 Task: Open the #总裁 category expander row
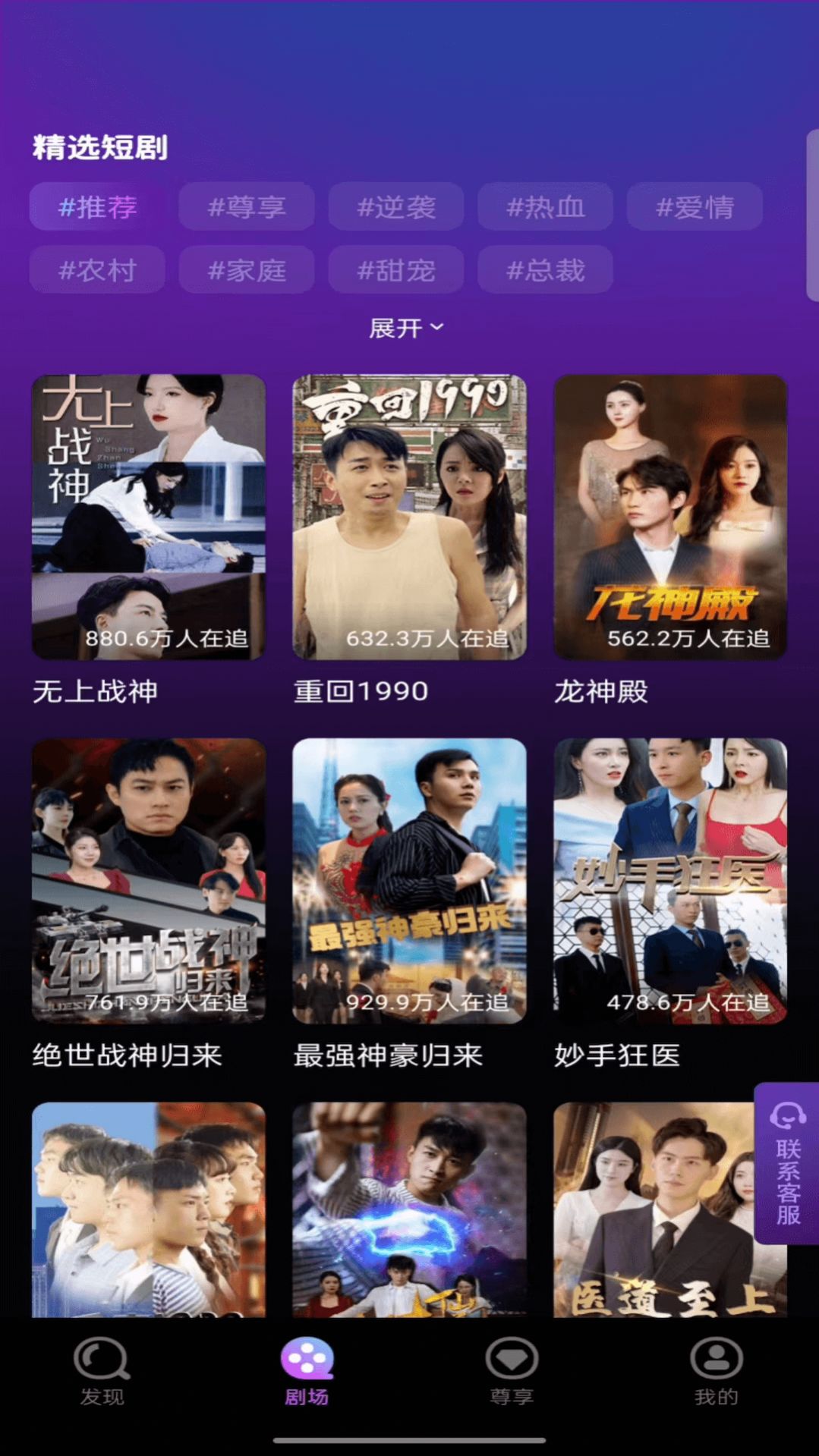point(544,270)
